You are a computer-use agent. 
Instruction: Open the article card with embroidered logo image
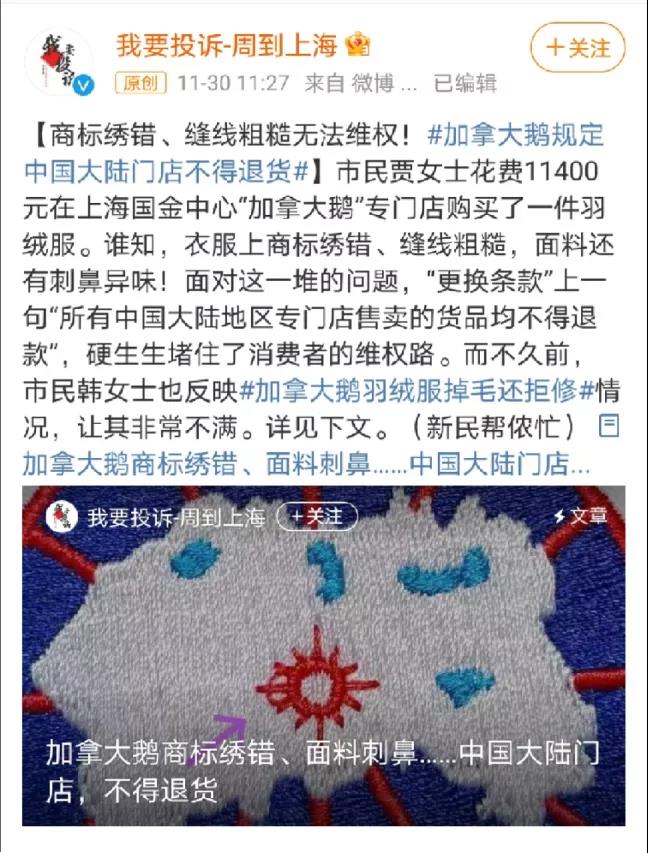tap(323, 660)
